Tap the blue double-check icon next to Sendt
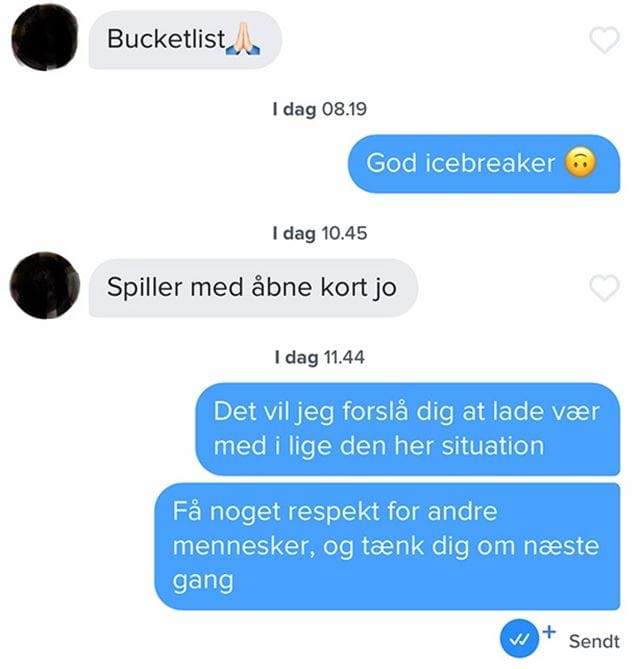 [519, 640]
